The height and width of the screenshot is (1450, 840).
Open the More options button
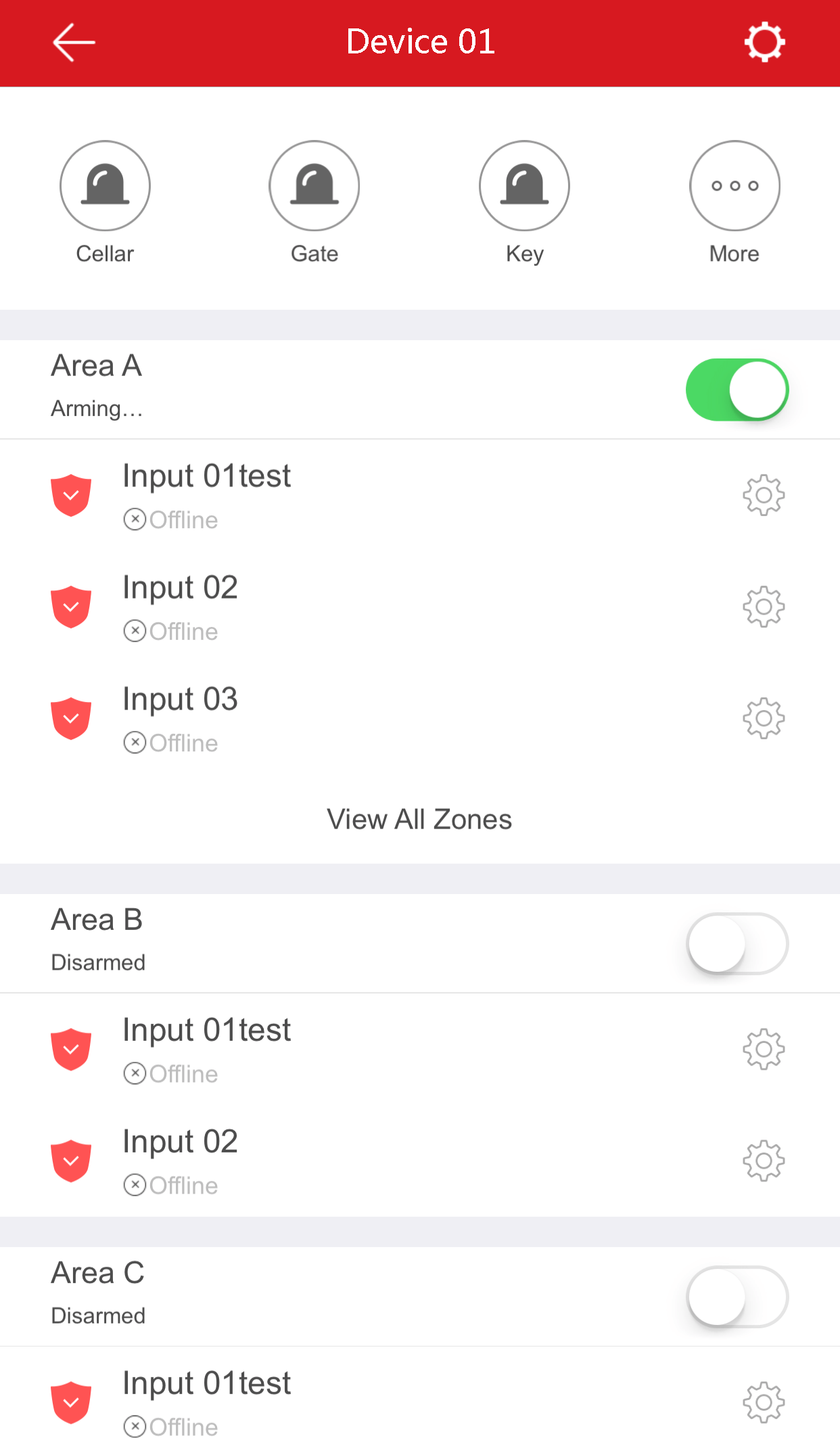[734, 186]
